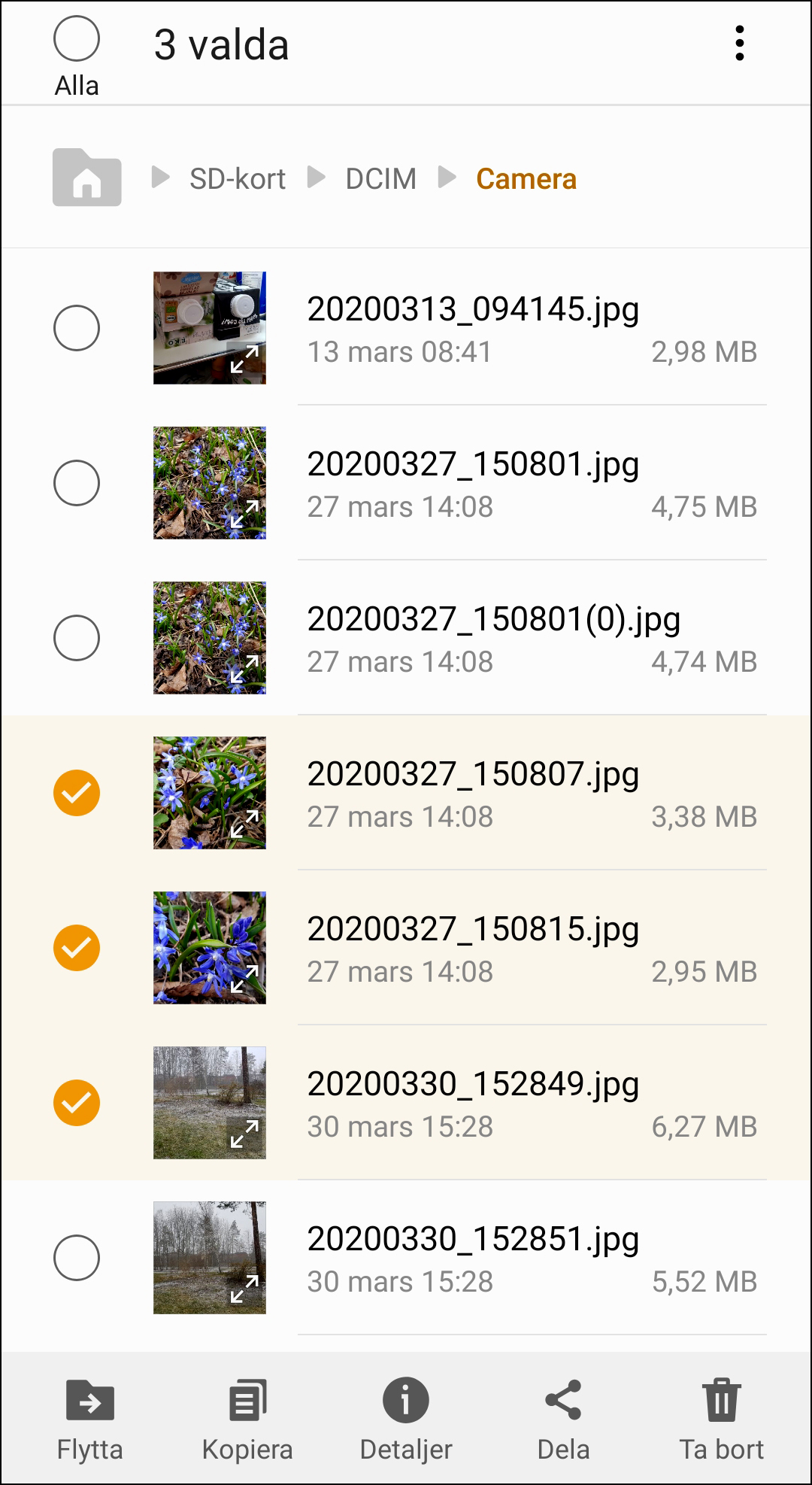
Task: Select 20200327_150801.jpg checkbox
Action: [x=77, y=483]
